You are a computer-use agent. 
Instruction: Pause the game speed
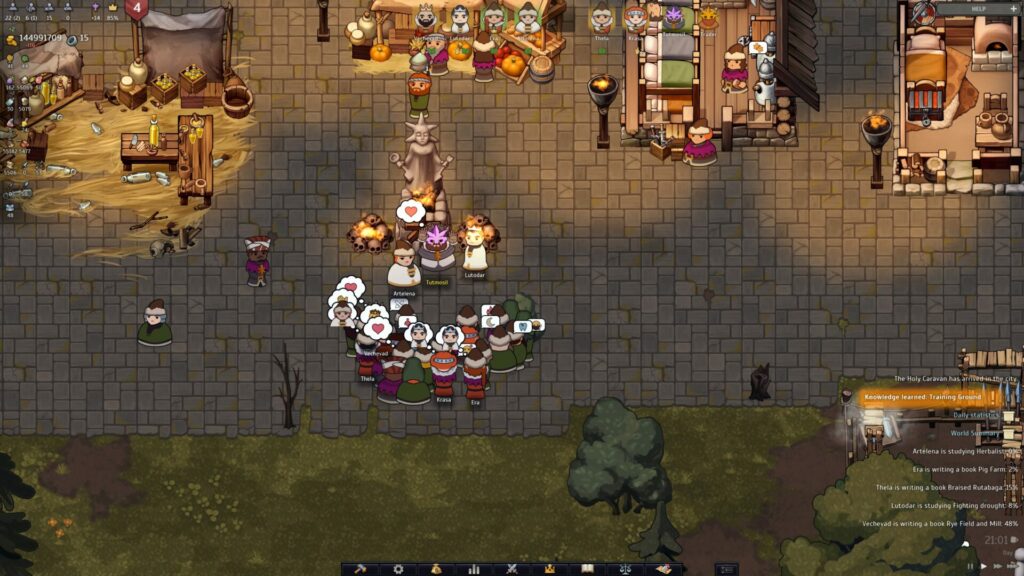[970, 566]
